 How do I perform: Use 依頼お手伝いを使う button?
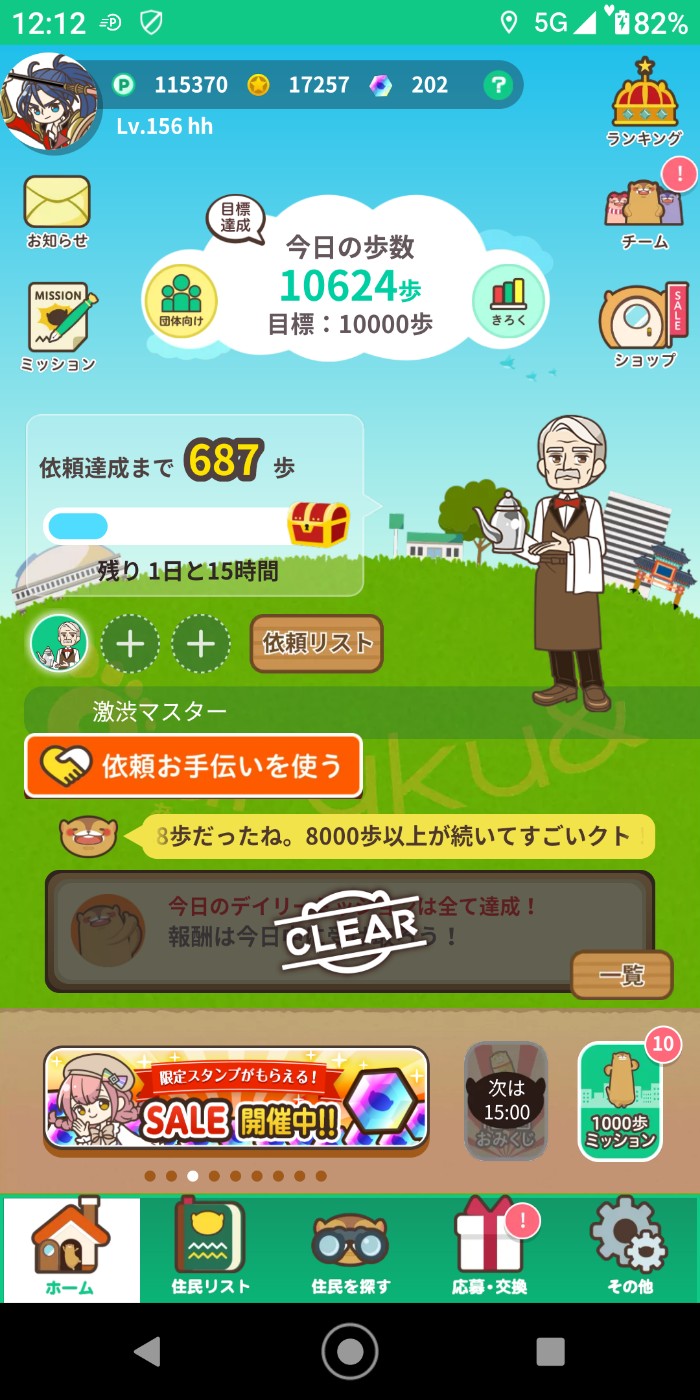click(x=193, y=766)
